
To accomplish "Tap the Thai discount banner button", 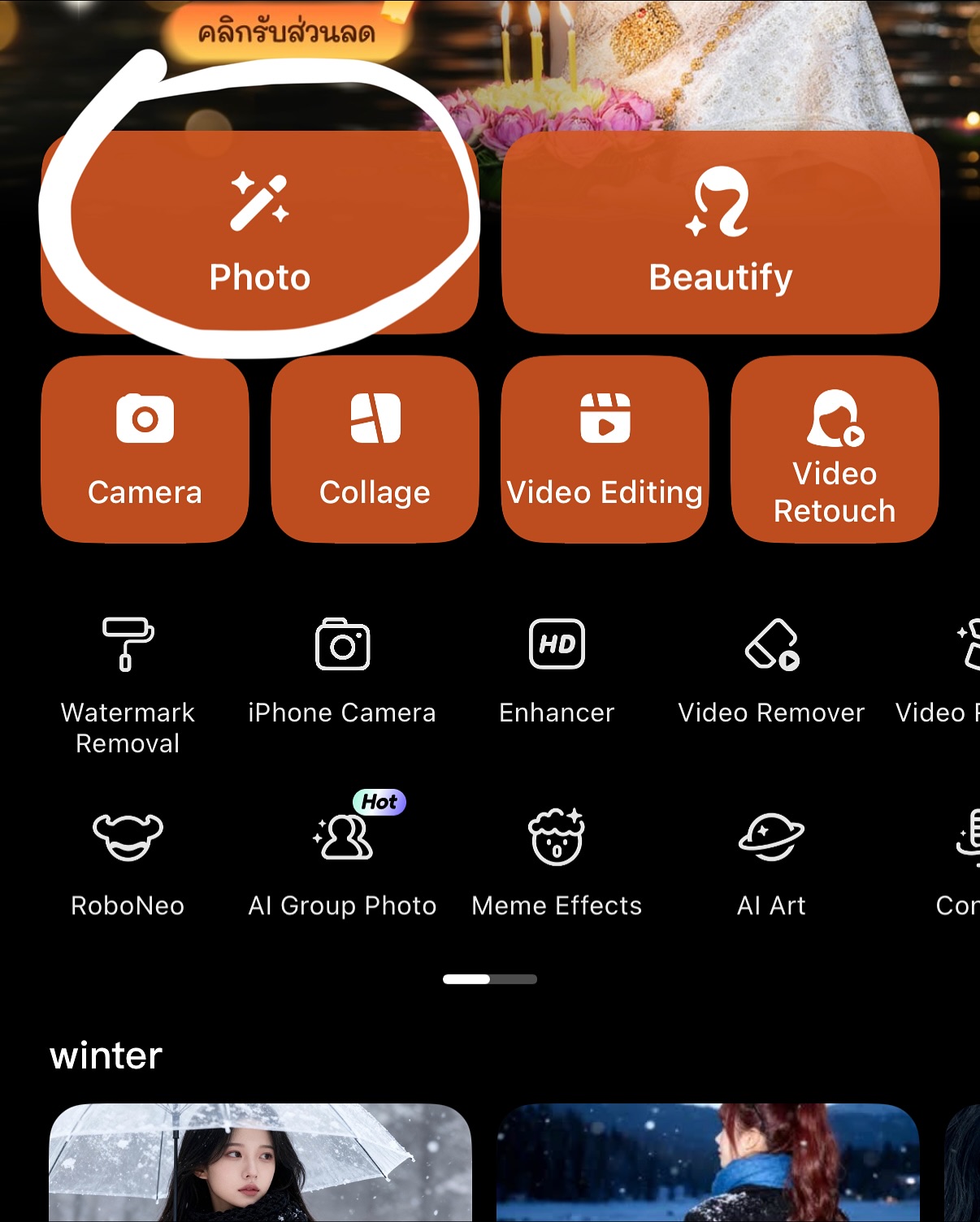I will 286,33.
